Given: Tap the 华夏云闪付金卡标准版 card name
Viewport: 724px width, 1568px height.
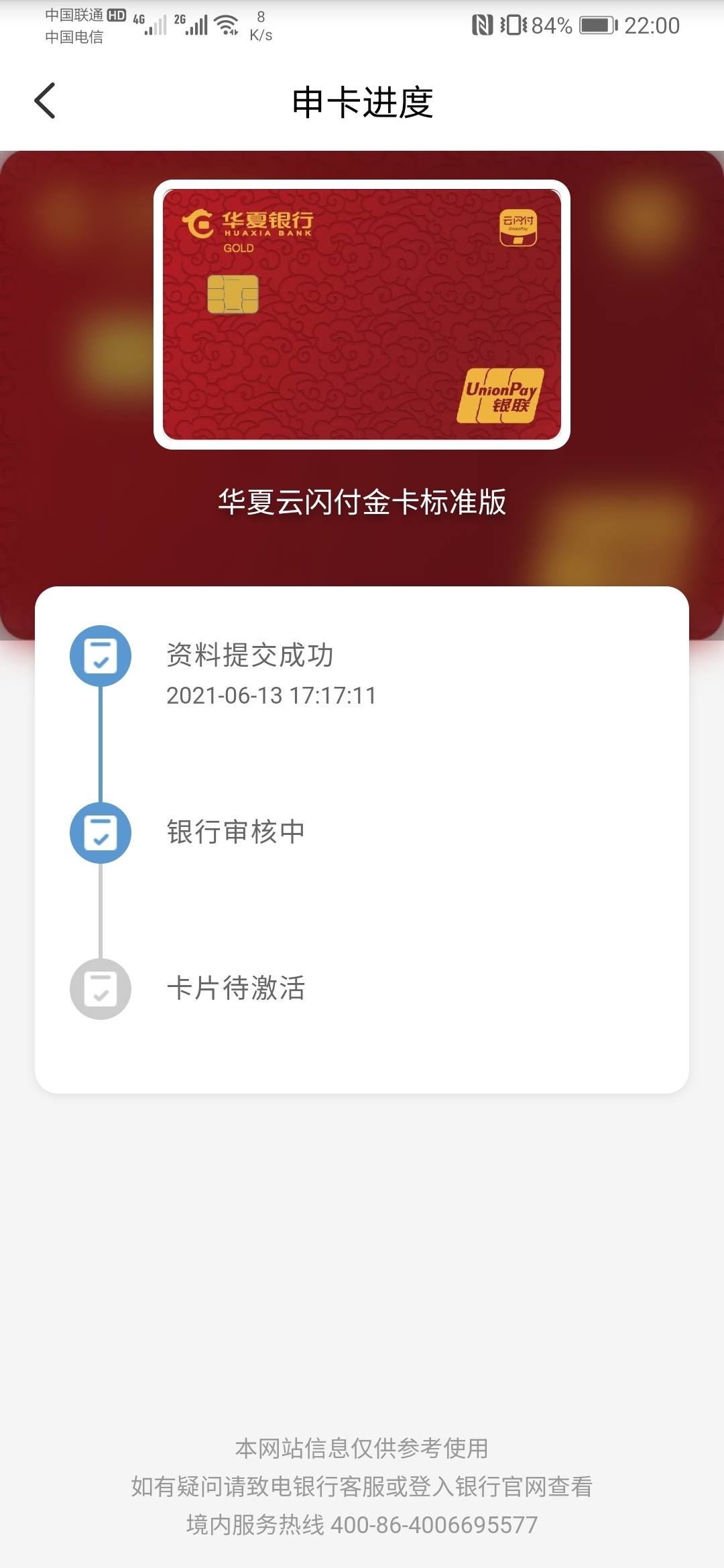Looking at the screenshot, I should click(x=362, y=501).
